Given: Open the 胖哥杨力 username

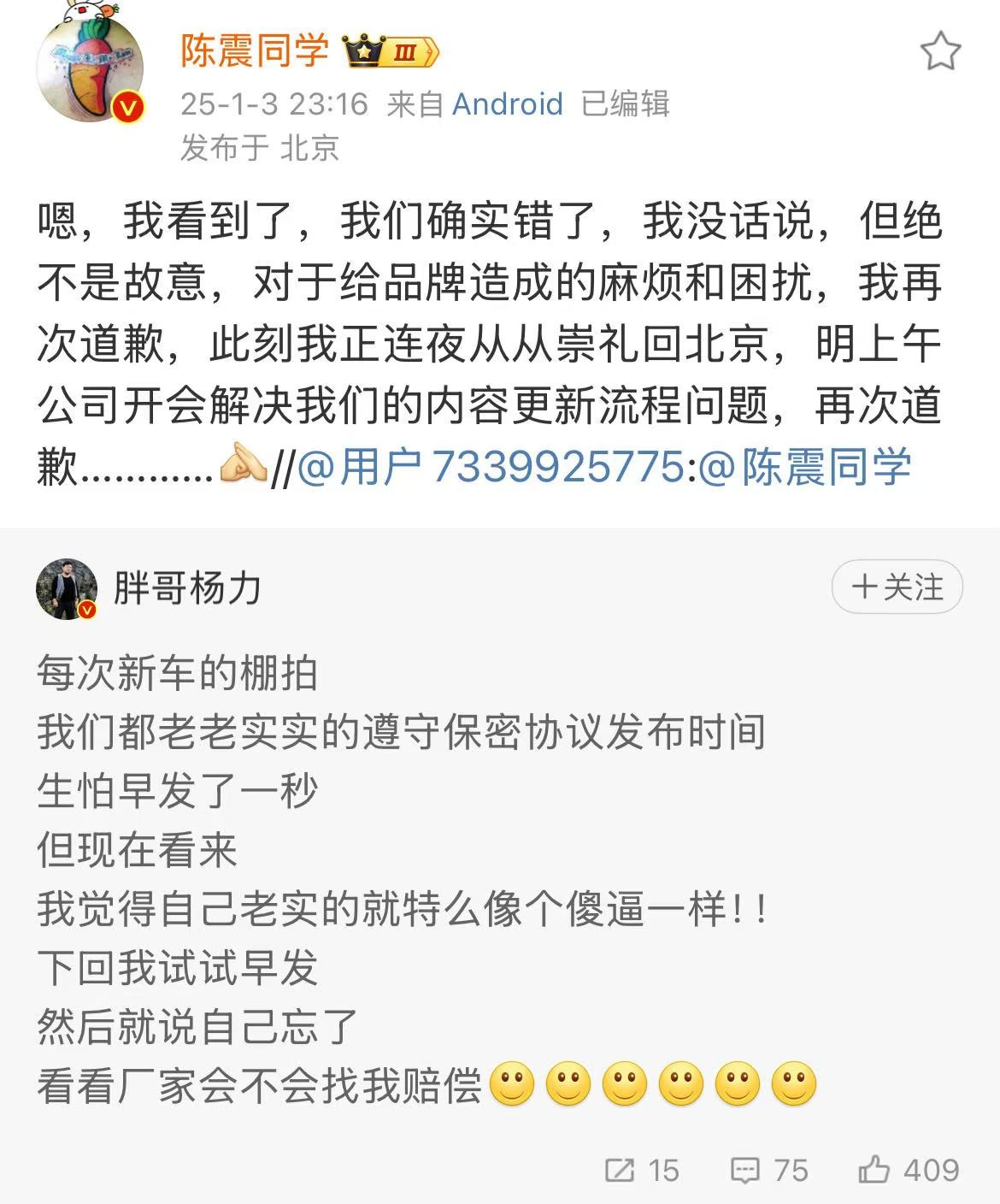Looking at the screenshot, I should coord(187,588).
